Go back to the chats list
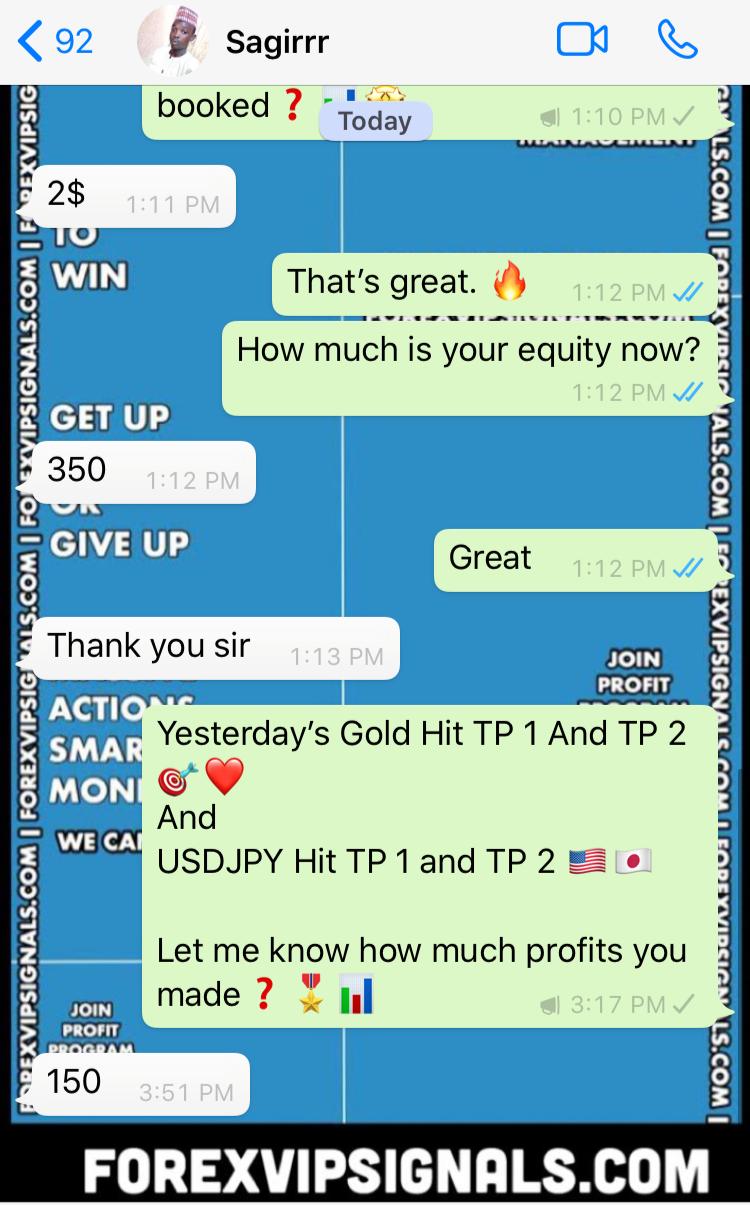The height and width of the screenshot is (1205, 750). 54,41
